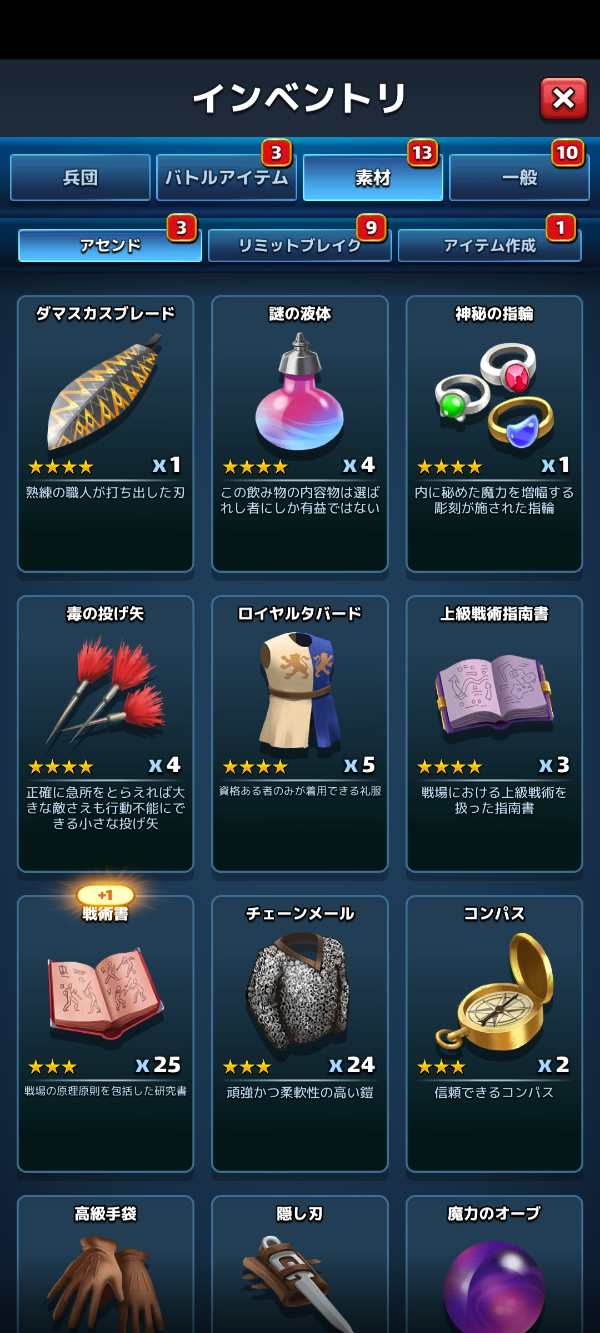600x1333 pixels.
Task: Select the コンパス item card
Action: tap(494, 1033)
